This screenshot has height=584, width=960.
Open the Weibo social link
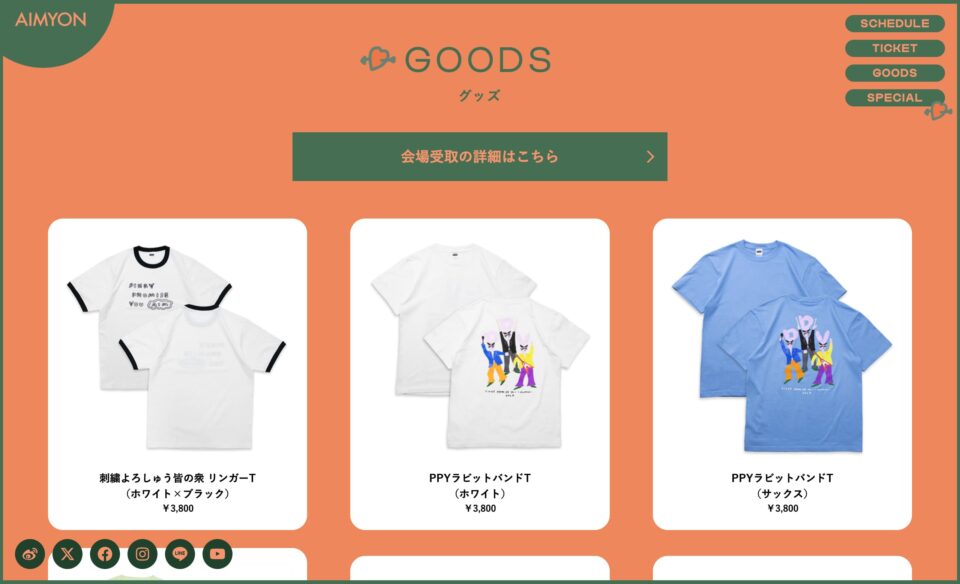30,553
